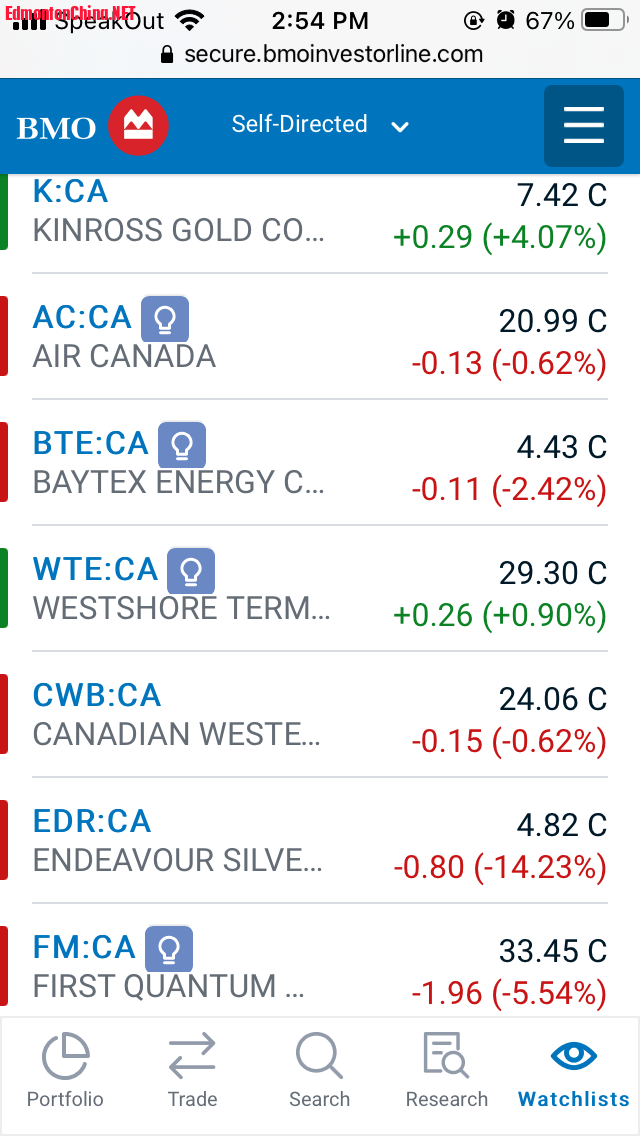Image resolution: width=640 pixels, height=1136 pixels.
Task: Tap the browser address bar
Action: click(x=320, y=54)
